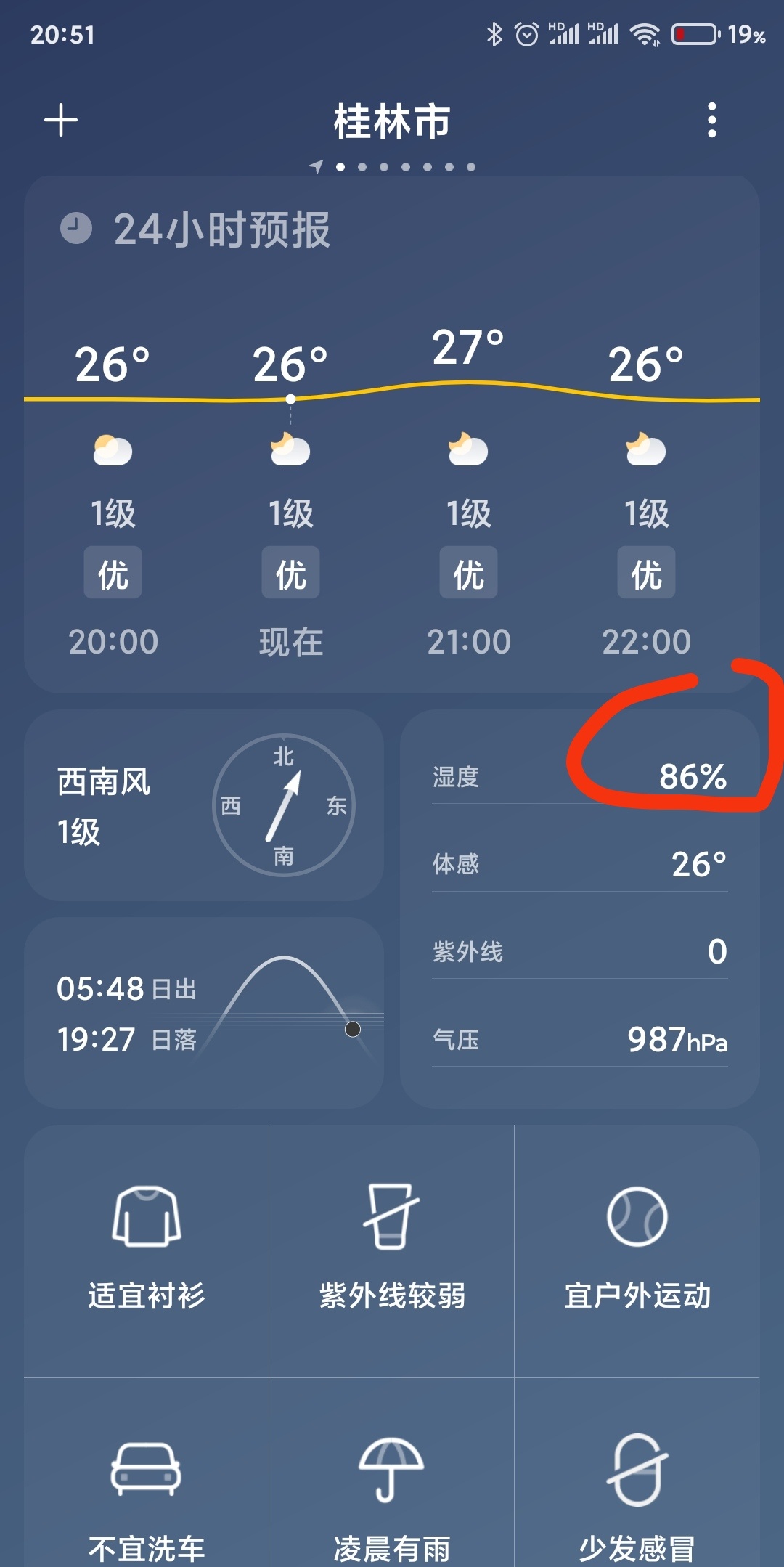
Task: Open the 紫外线较弱 UV index
Action: (392, 1250)
